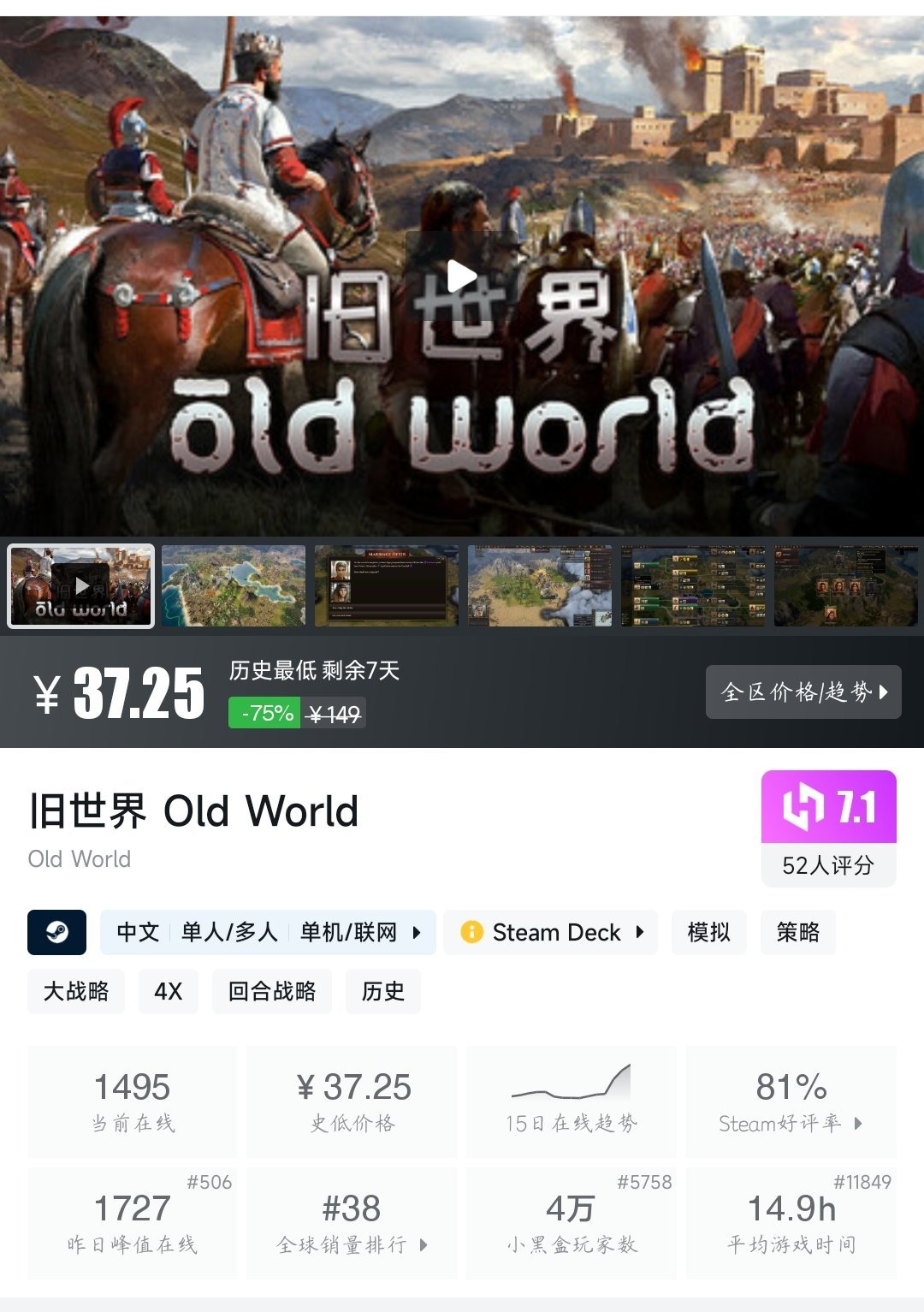924x1312 pixels.
Task: Select the 模拟 tag chip
Action: pyautogui.click(x=708, y=932)
